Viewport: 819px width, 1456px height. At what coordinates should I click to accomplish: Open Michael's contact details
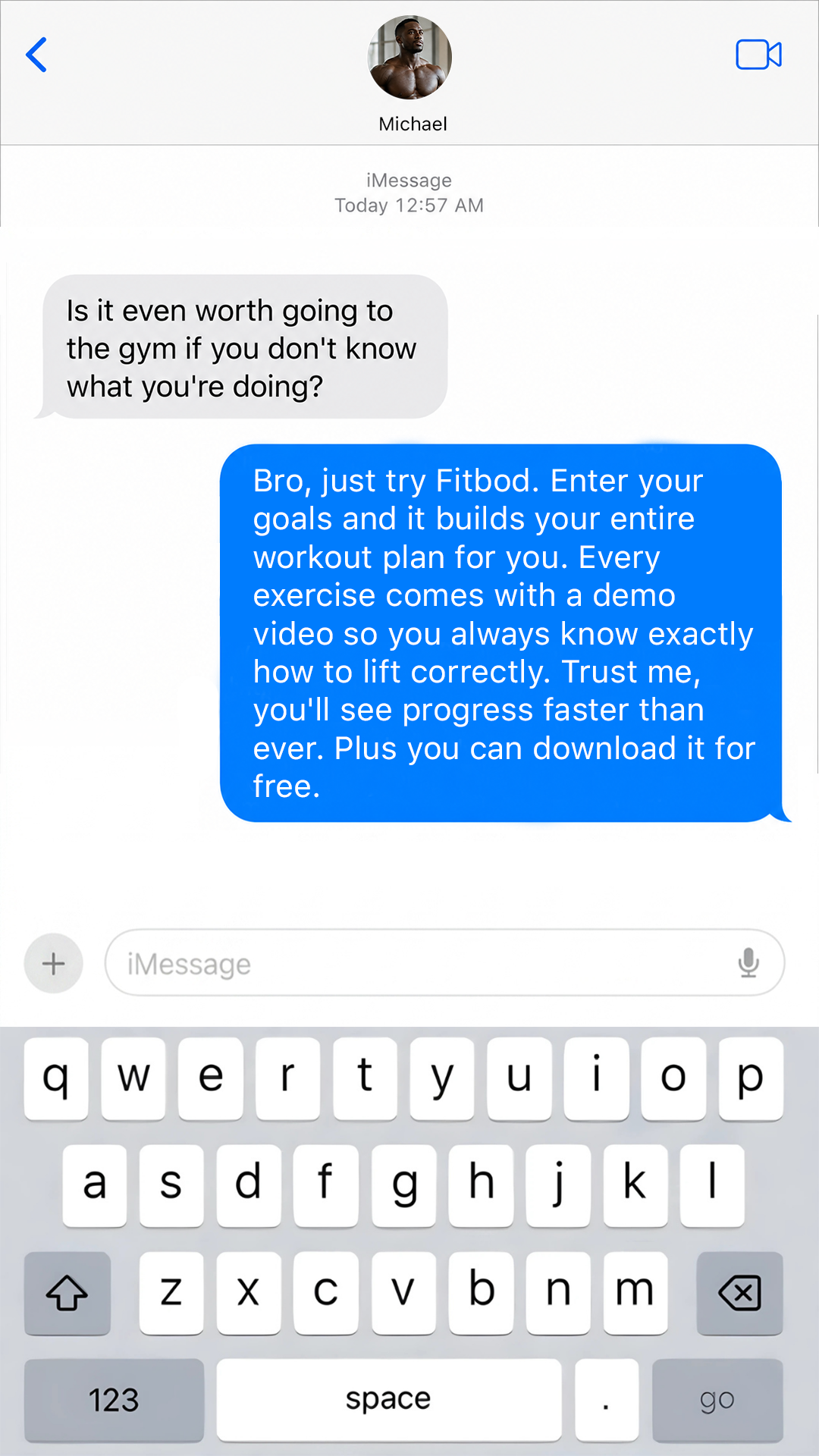(410, 74)
